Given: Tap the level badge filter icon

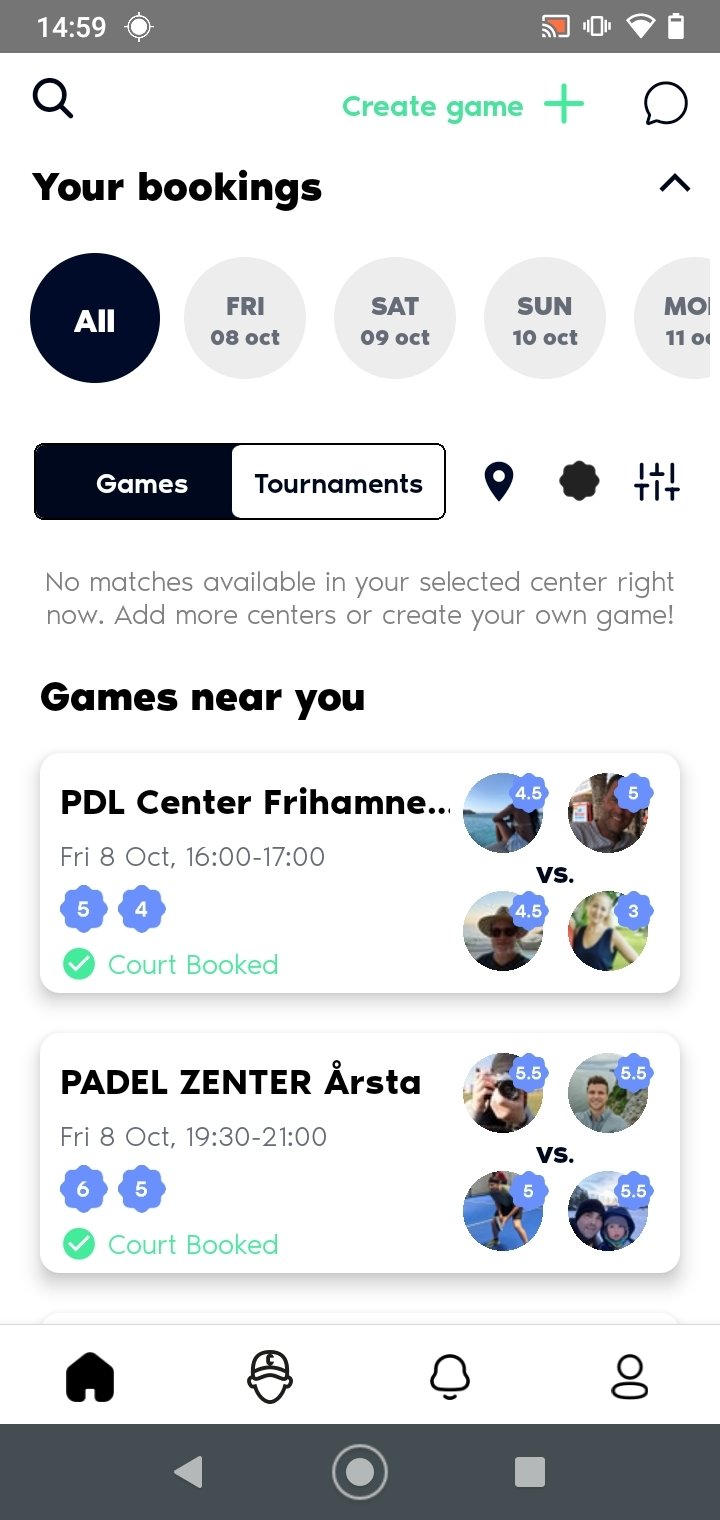Looking at the screenshot, I should coord(579,482).
